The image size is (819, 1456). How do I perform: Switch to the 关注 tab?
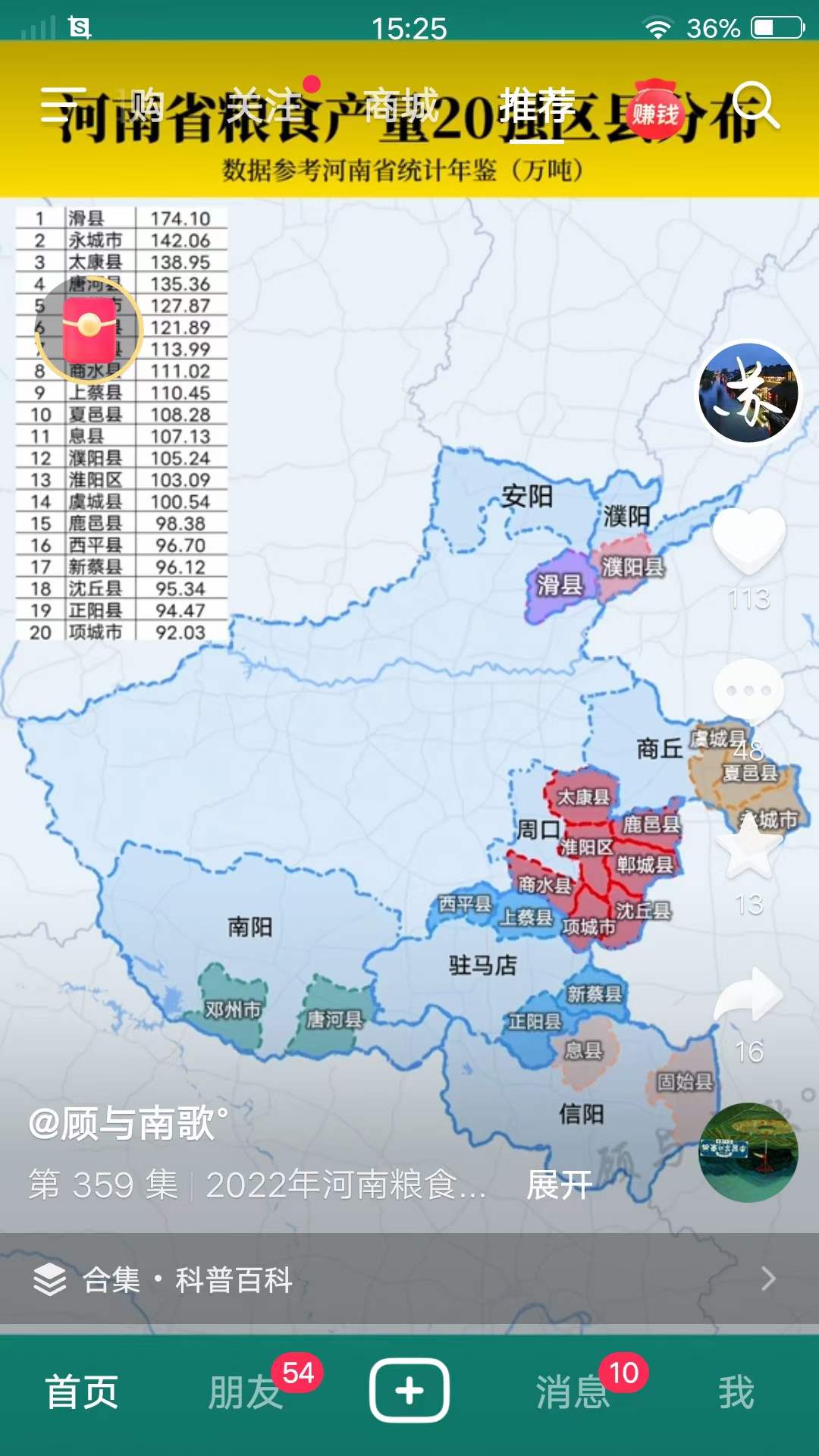point(265,105)
